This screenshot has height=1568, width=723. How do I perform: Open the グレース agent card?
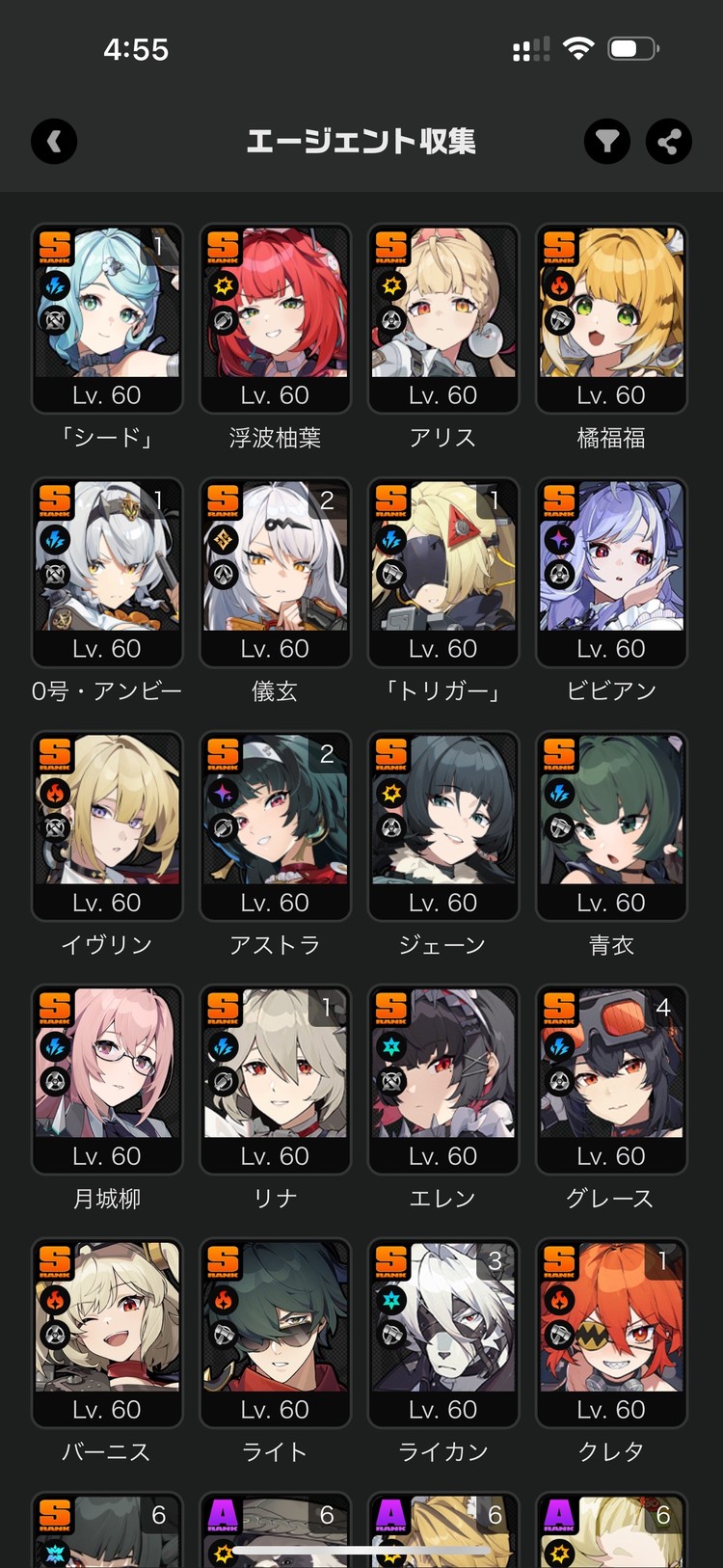tap(611, 1079)
